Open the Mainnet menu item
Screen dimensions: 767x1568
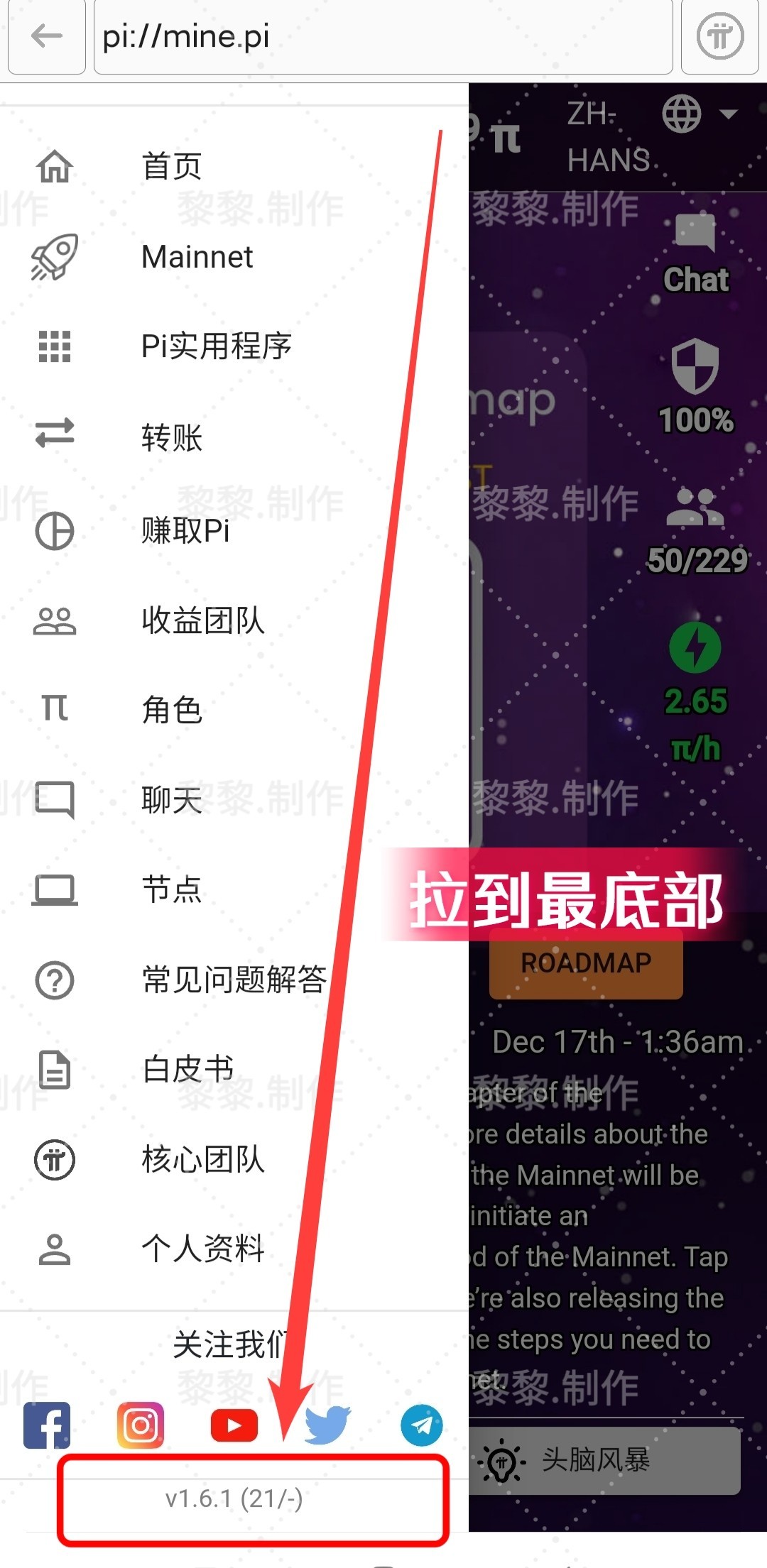pos(197,257)
